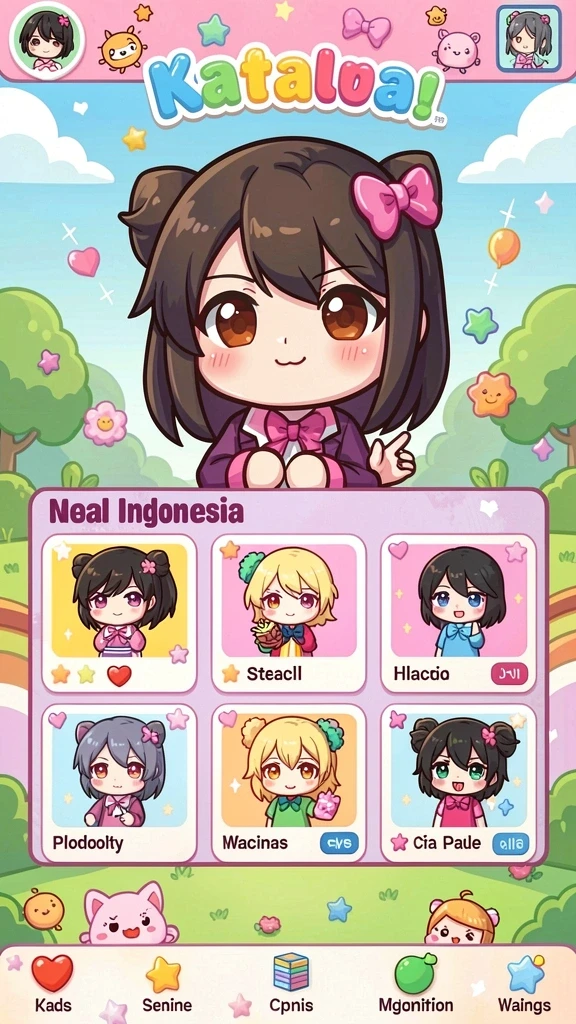Select the Steacll character card
This screenshot has width=576, height=1024.
click(288, 613)
